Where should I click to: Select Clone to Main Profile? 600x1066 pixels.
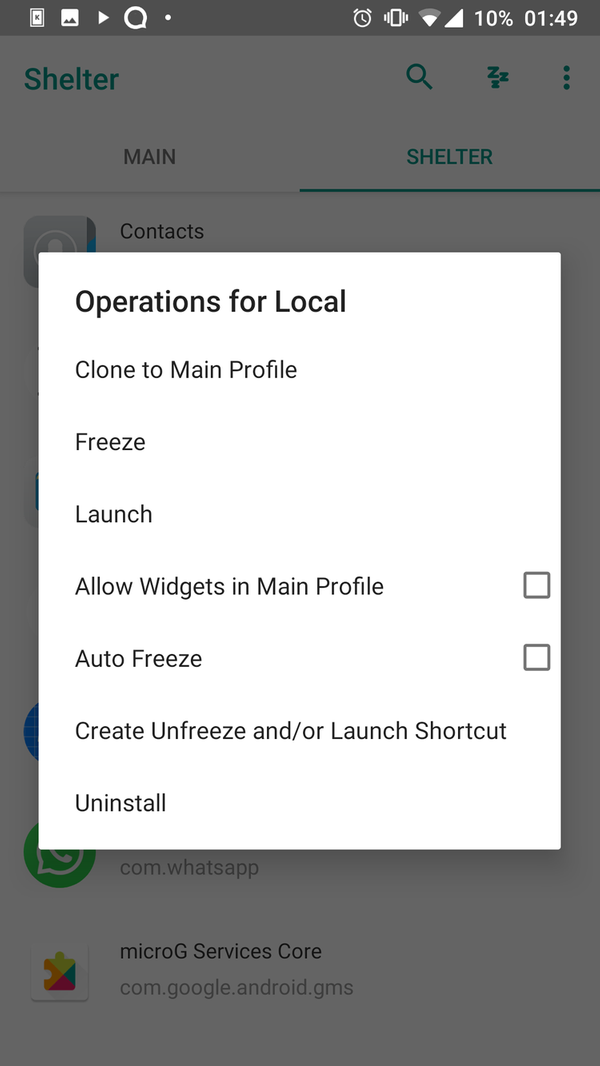[x=300, y=370]
